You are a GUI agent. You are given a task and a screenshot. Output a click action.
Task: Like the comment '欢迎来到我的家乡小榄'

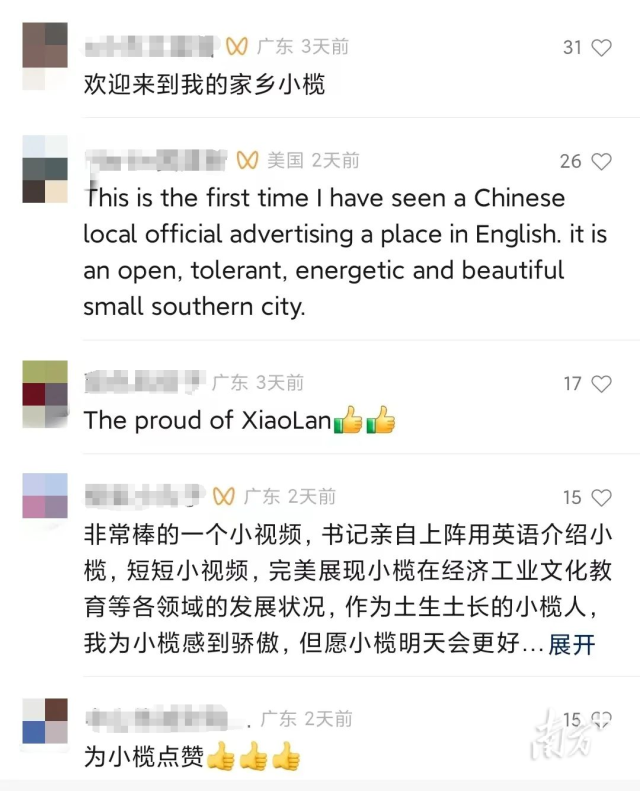coord(601,47)
